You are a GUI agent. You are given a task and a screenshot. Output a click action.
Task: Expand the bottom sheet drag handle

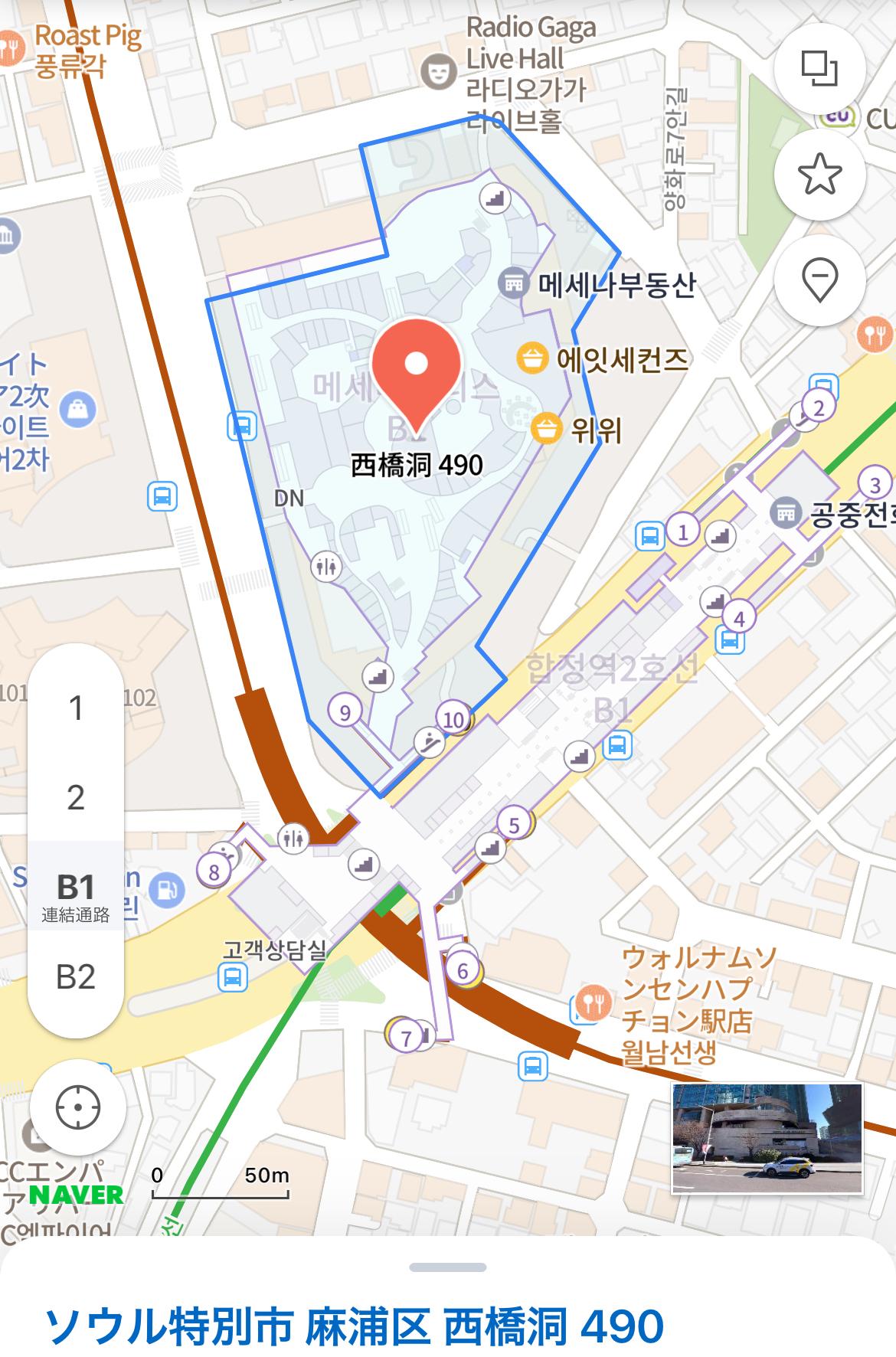[x=447, y=1267]
